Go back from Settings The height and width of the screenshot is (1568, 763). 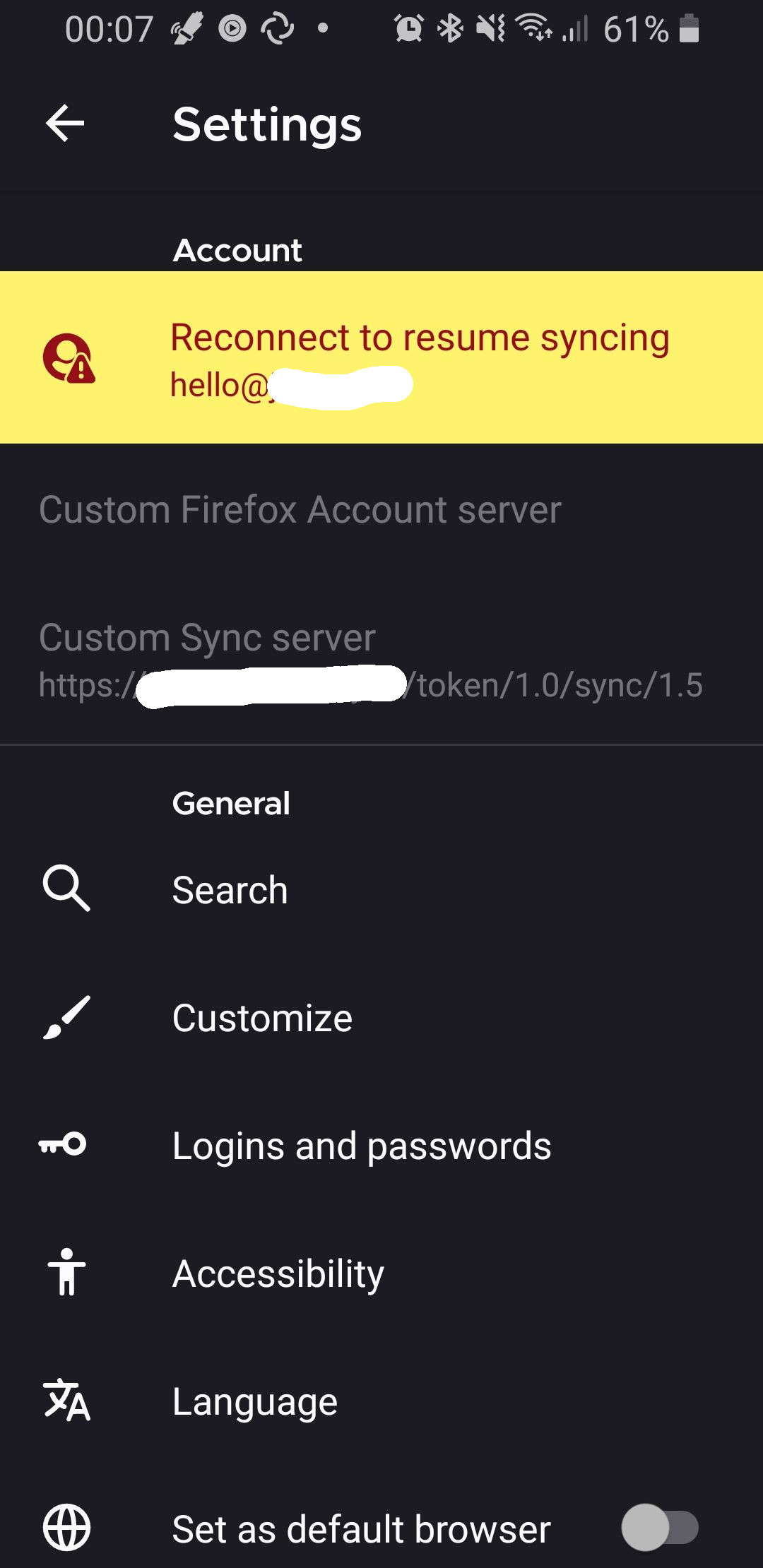65,124
